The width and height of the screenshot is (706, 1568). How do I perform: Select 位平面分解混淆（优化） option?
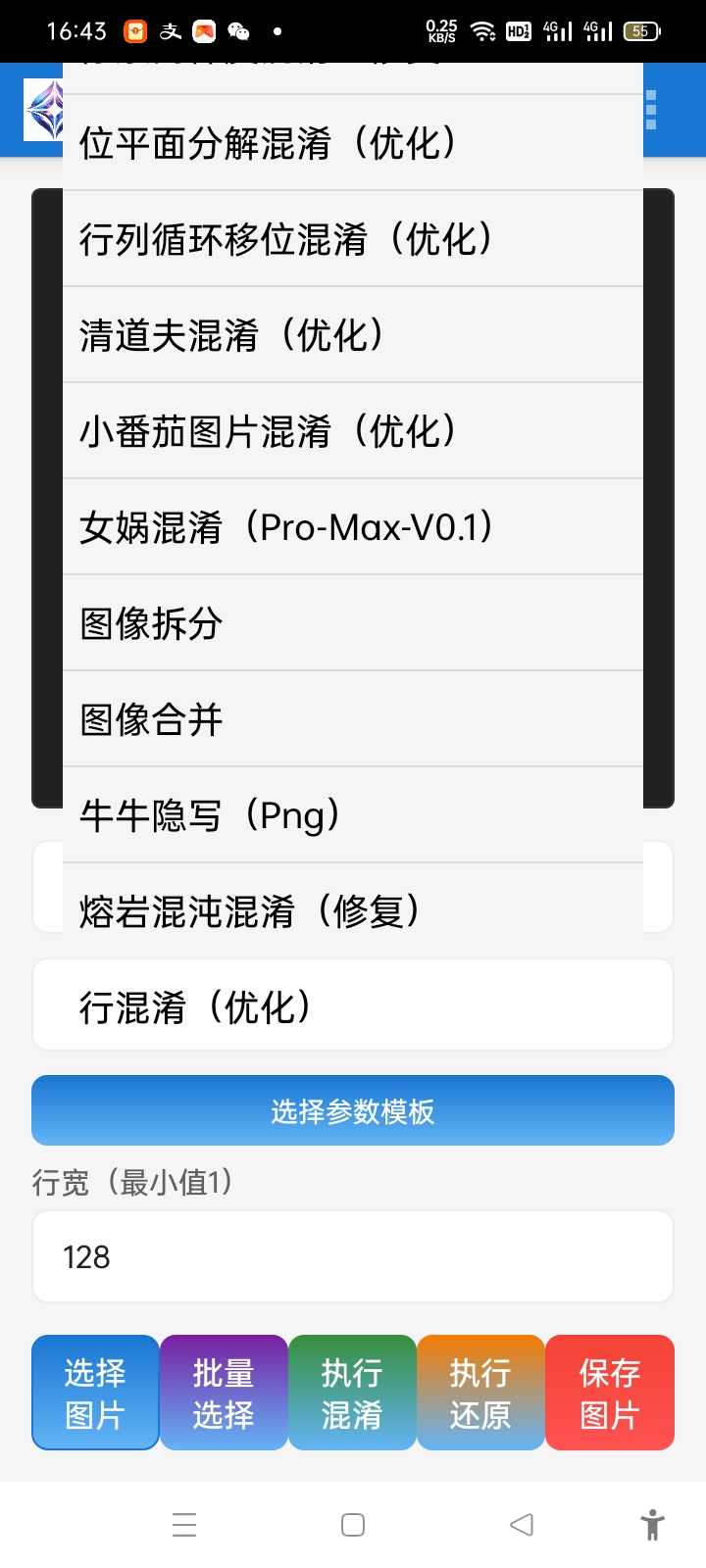point(353,143)
